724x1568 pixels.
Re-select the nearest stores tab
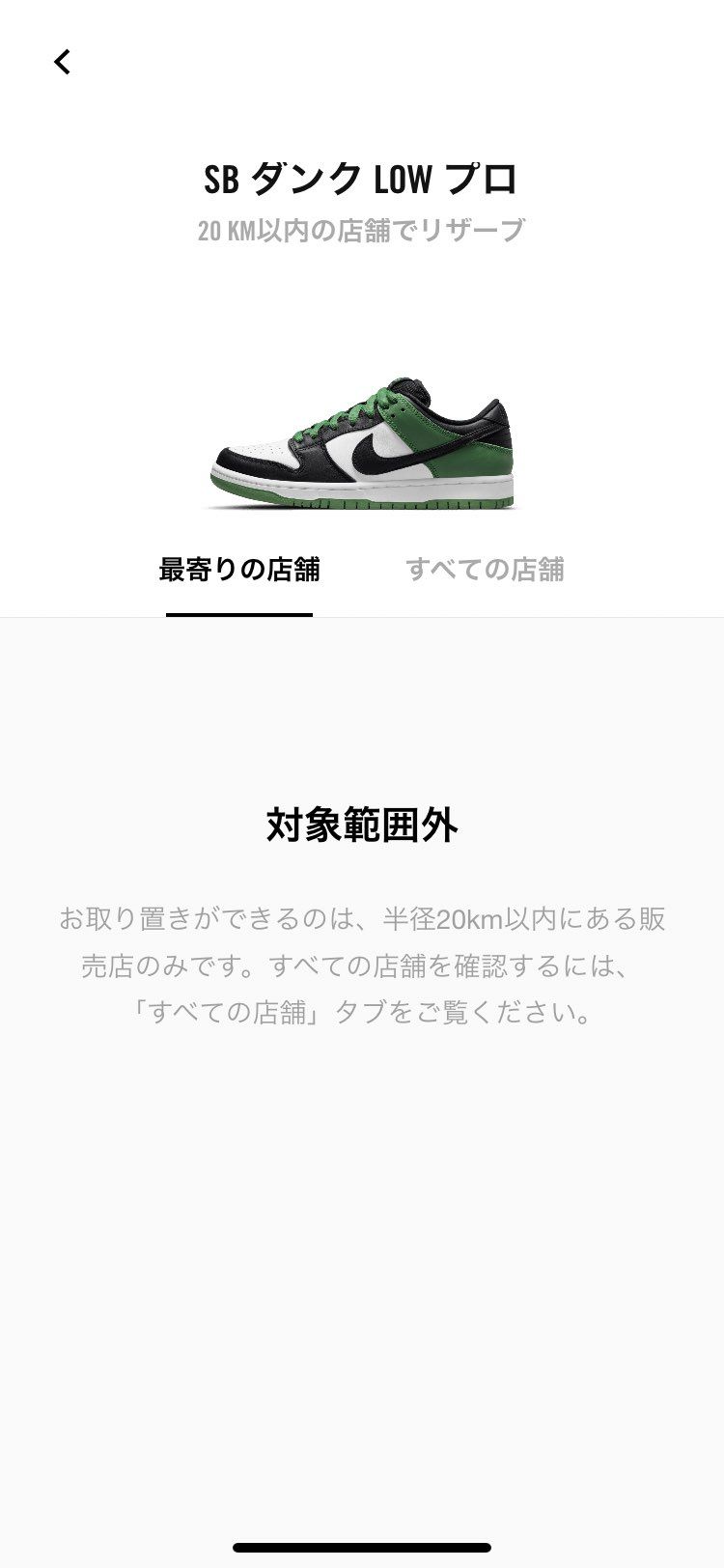tap(239, 570)
